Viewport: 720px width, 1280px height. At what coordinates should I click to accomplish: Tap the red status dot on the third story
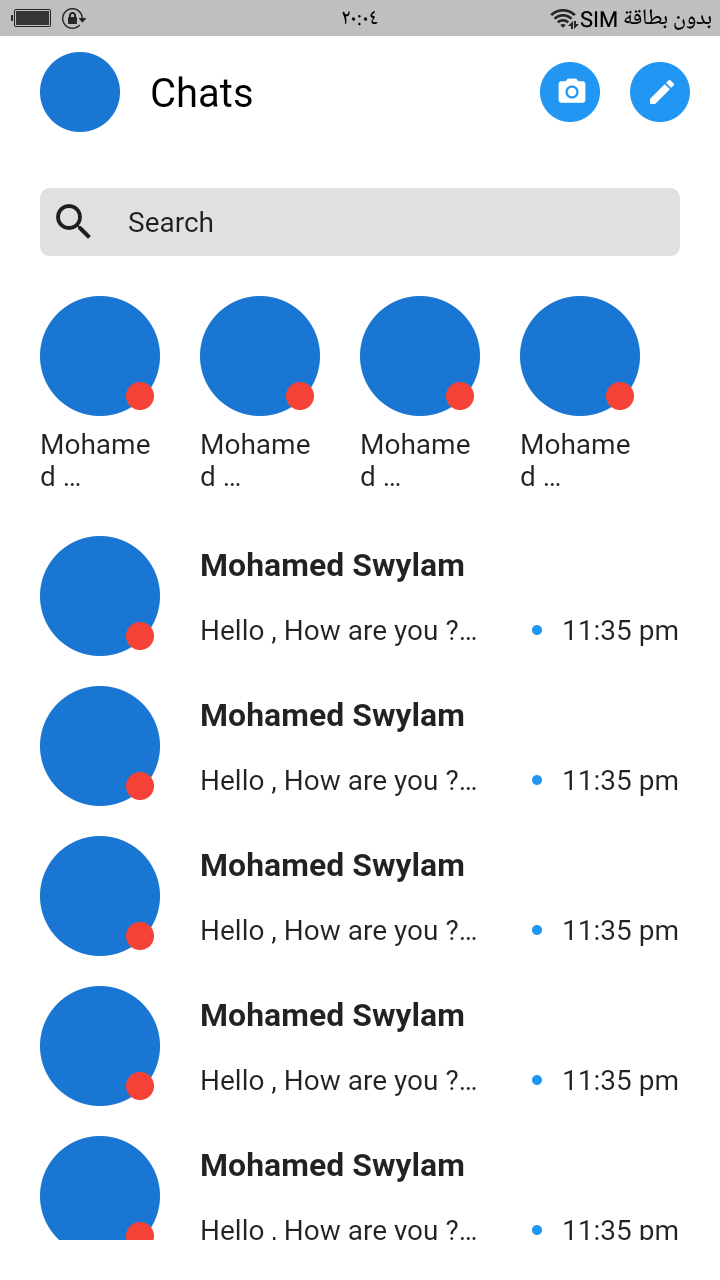pos(460,396)
